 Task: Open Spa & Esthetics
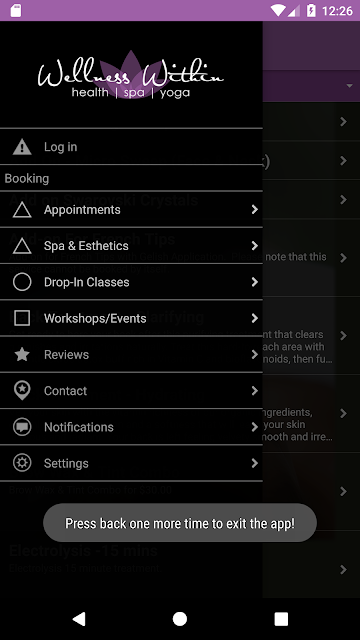(x=131, y=246)
